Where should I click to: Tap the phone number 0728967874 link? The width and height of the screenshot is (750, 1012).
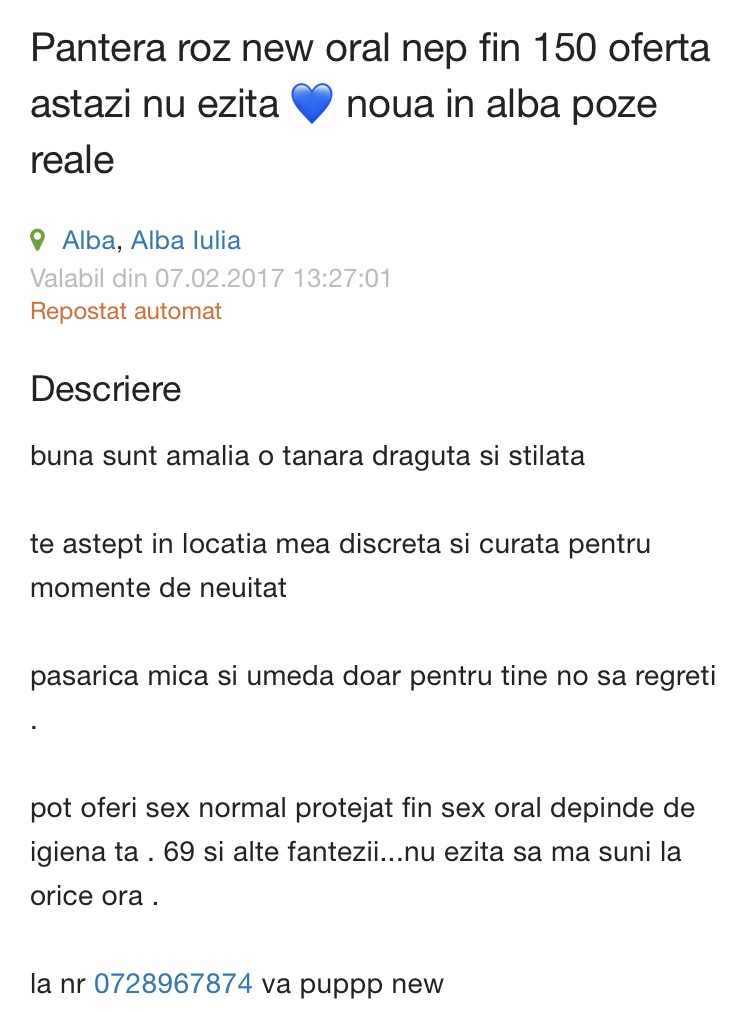[173, 984]
